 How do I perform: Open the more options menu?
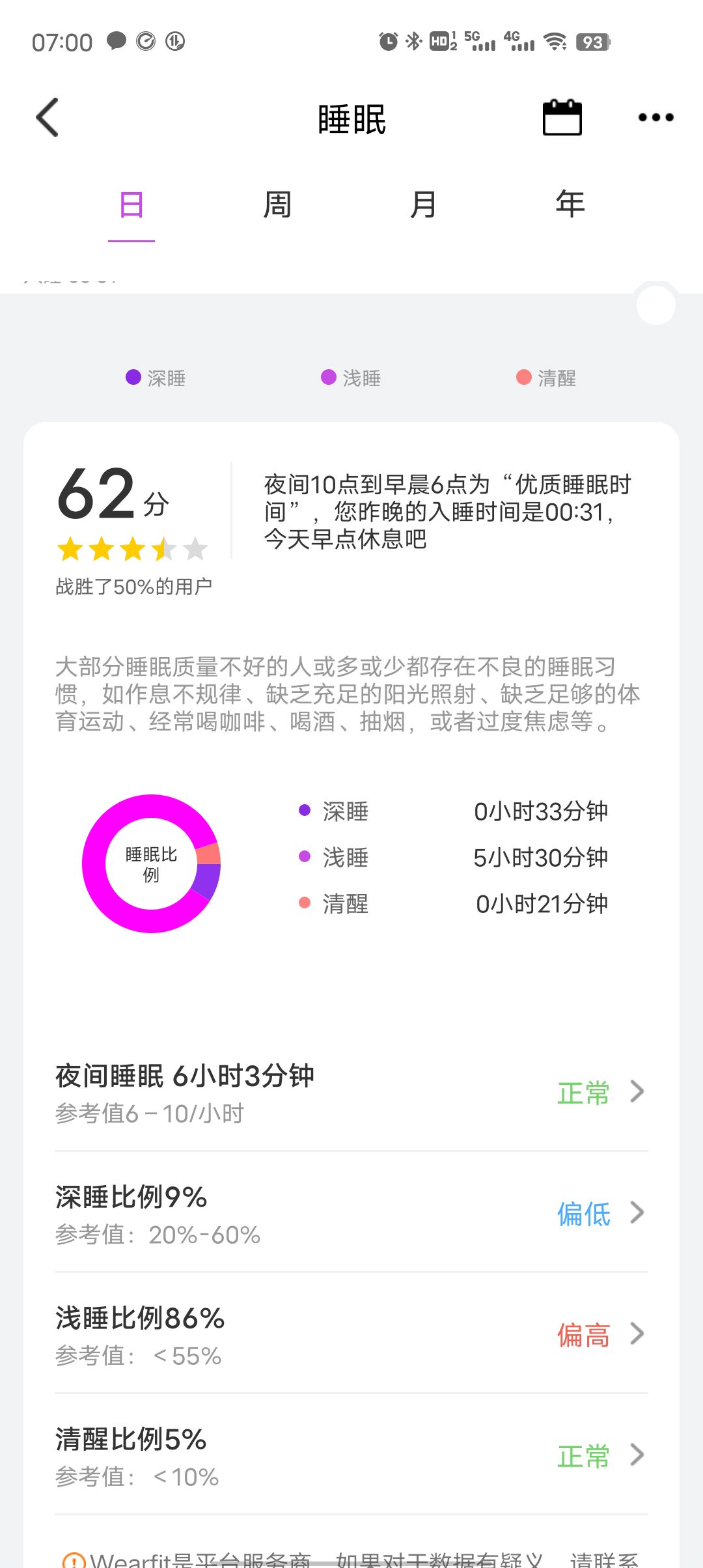point(655,118)
